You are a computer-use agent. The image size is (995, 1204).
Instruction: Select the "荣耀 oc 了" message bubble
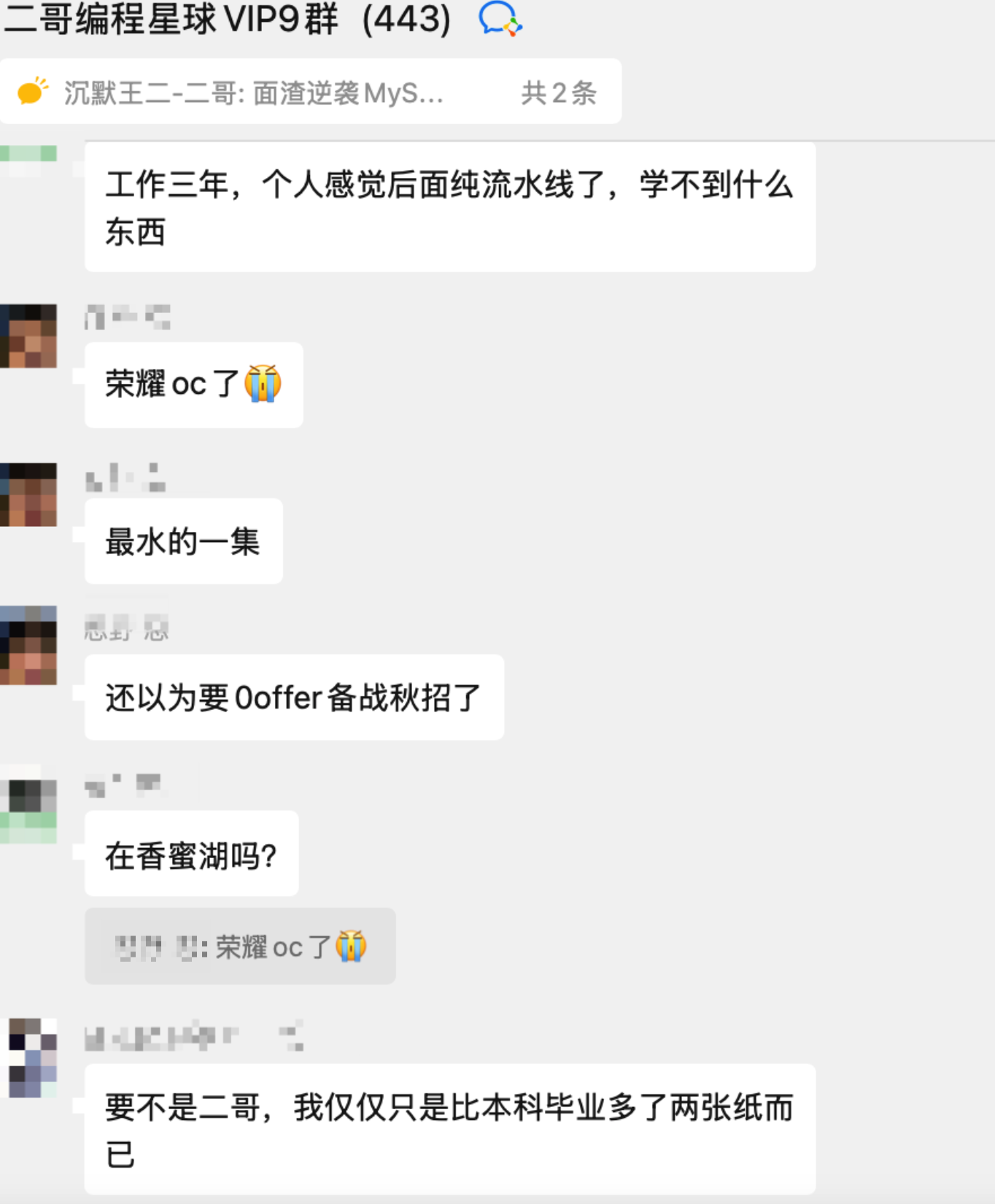(193, 385)
